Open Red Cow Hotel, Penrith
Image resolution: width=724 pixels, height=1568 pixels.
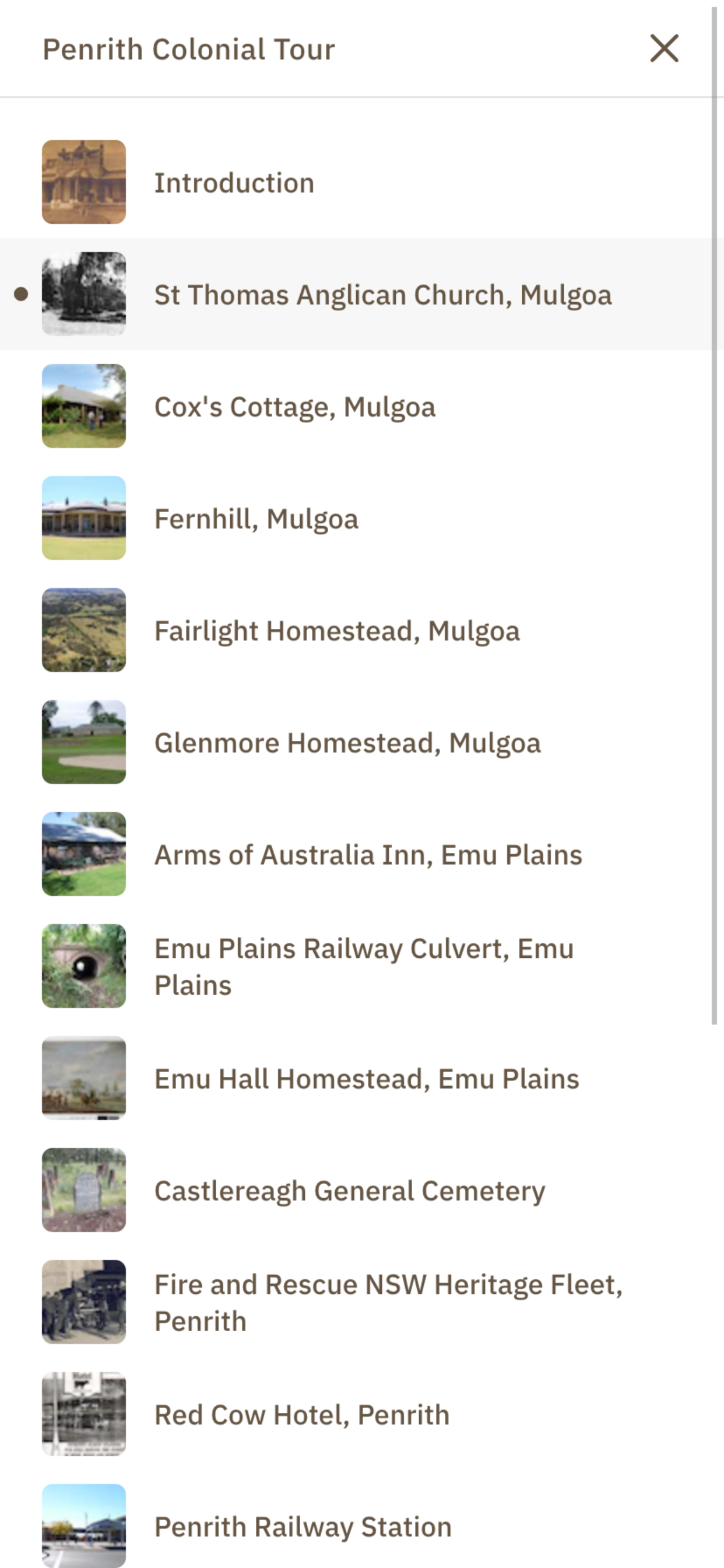pos(356,1414)
